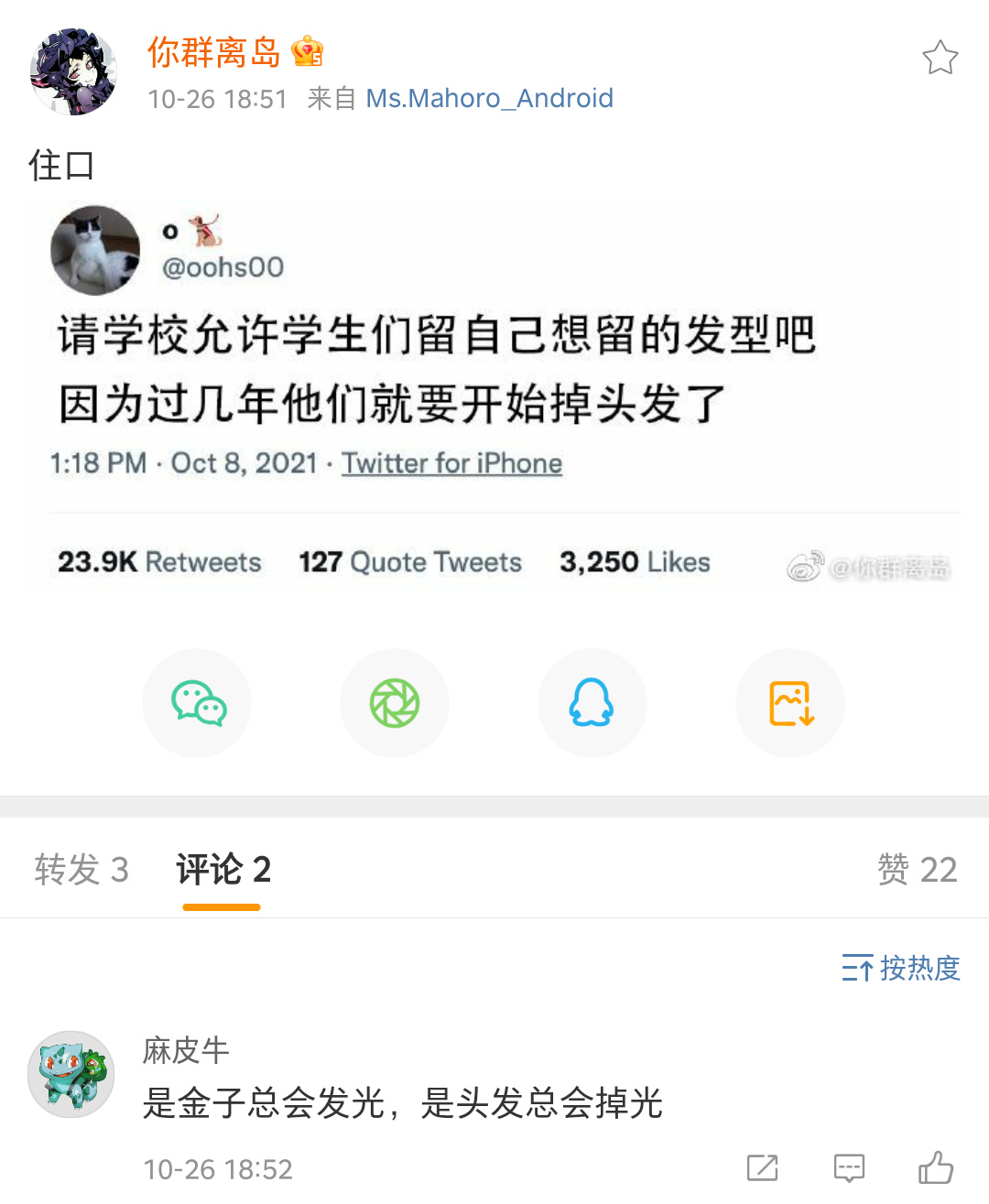The image size is (989, 1204).
Task: Favorite this post with the star icon
Action: coord(940,58)
